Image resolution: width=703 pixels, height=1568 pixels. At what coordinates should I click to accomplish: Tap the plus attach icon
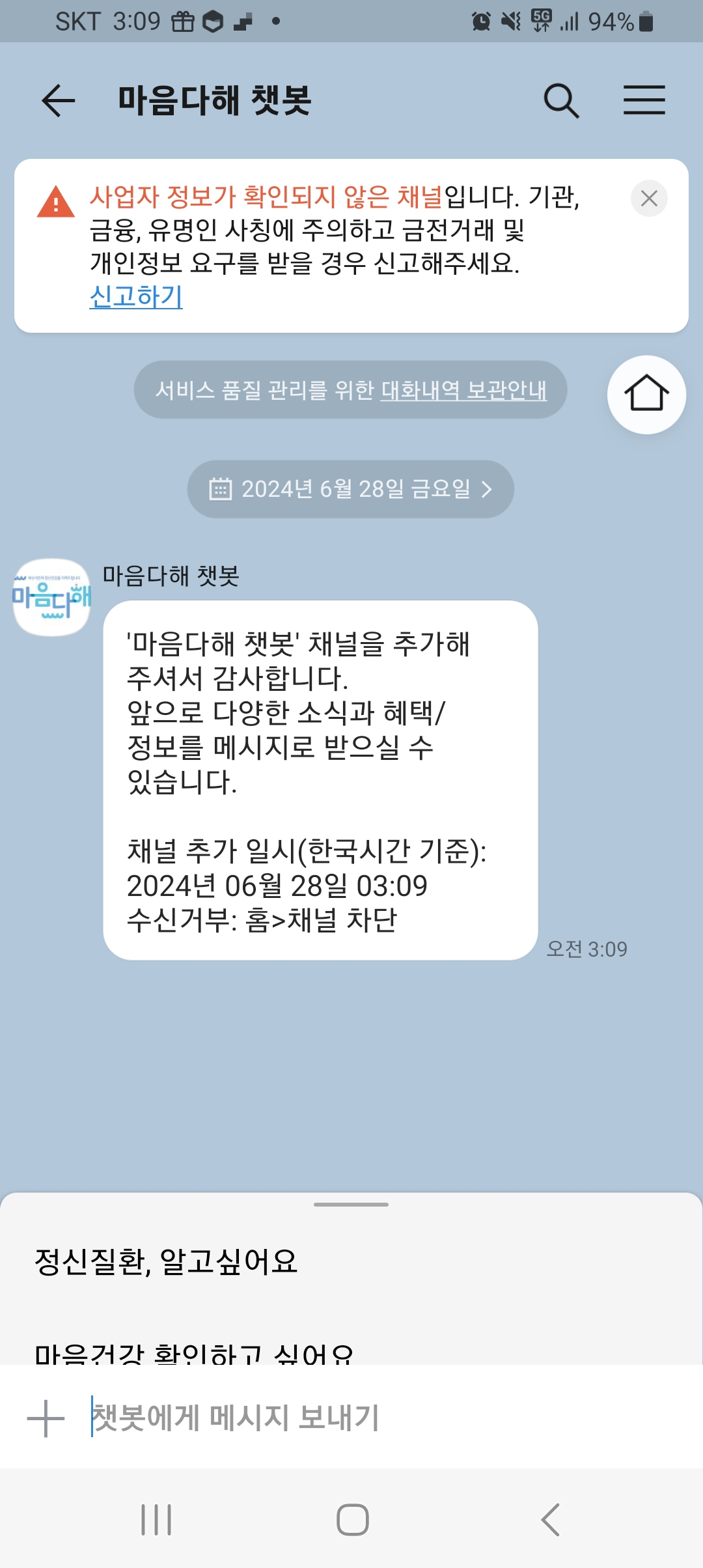pos(46,1418)
